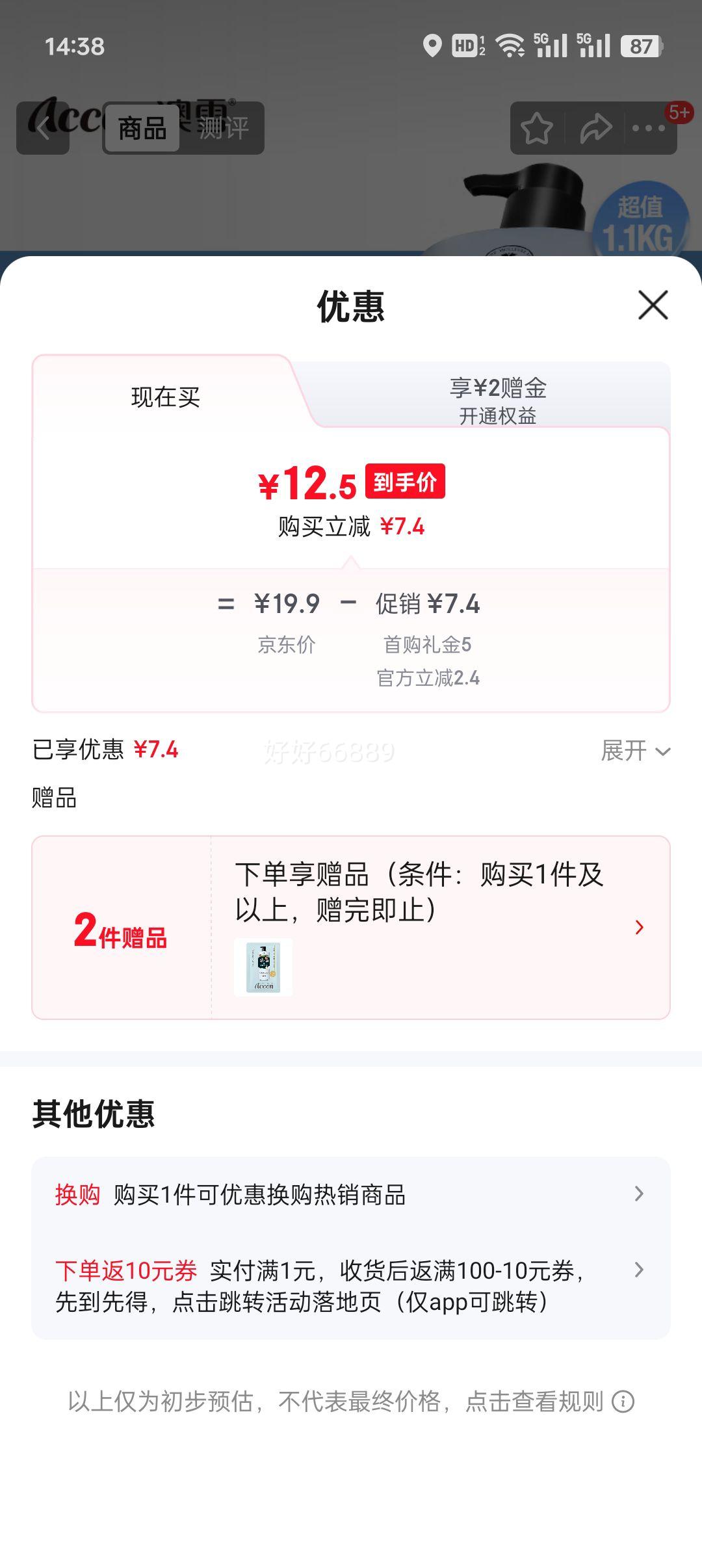Open the 2件赠品 gift details card
Screen dimensions: 702x1568
pyautogui.click(x=351, y=927)
